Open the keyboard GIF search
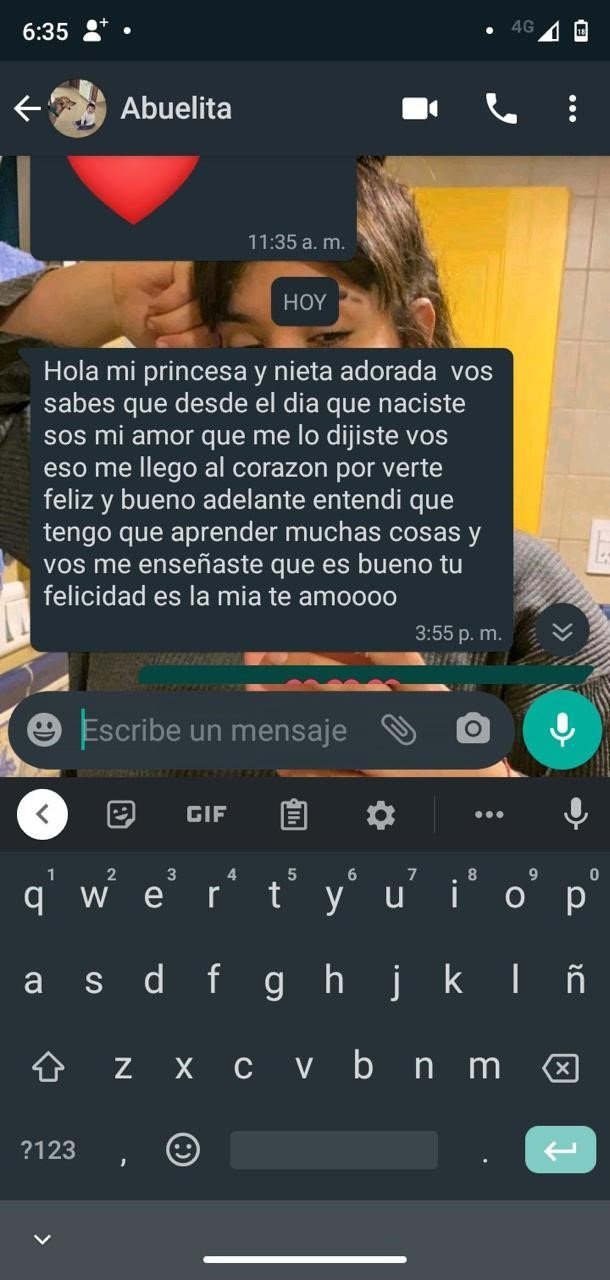The image size is (610, 1280). 206,815
